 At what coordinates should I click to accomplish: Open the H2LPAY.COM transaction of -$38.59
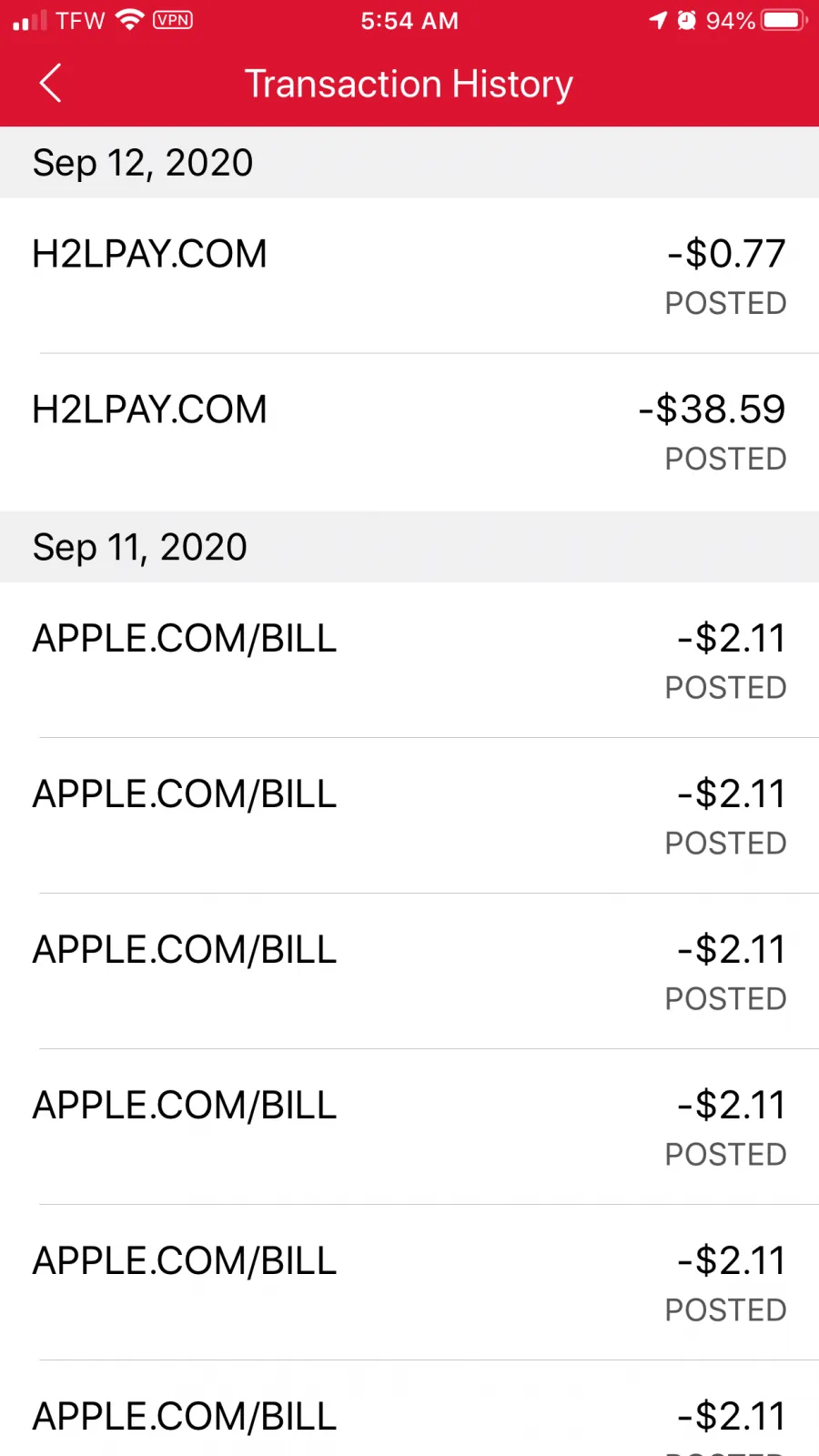(x=409, y=432)
